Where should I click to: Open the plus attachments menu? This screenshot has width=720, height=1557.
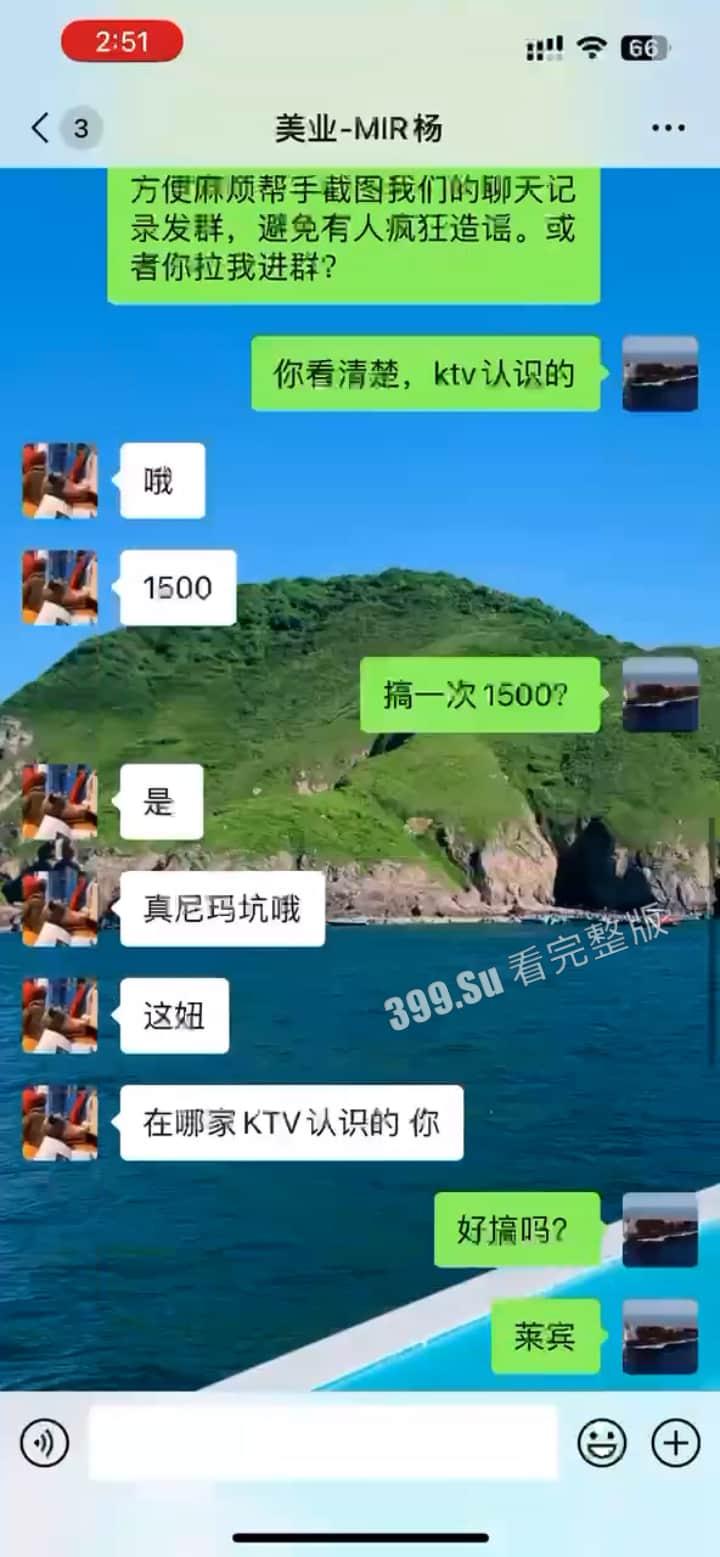point(675,1443)
